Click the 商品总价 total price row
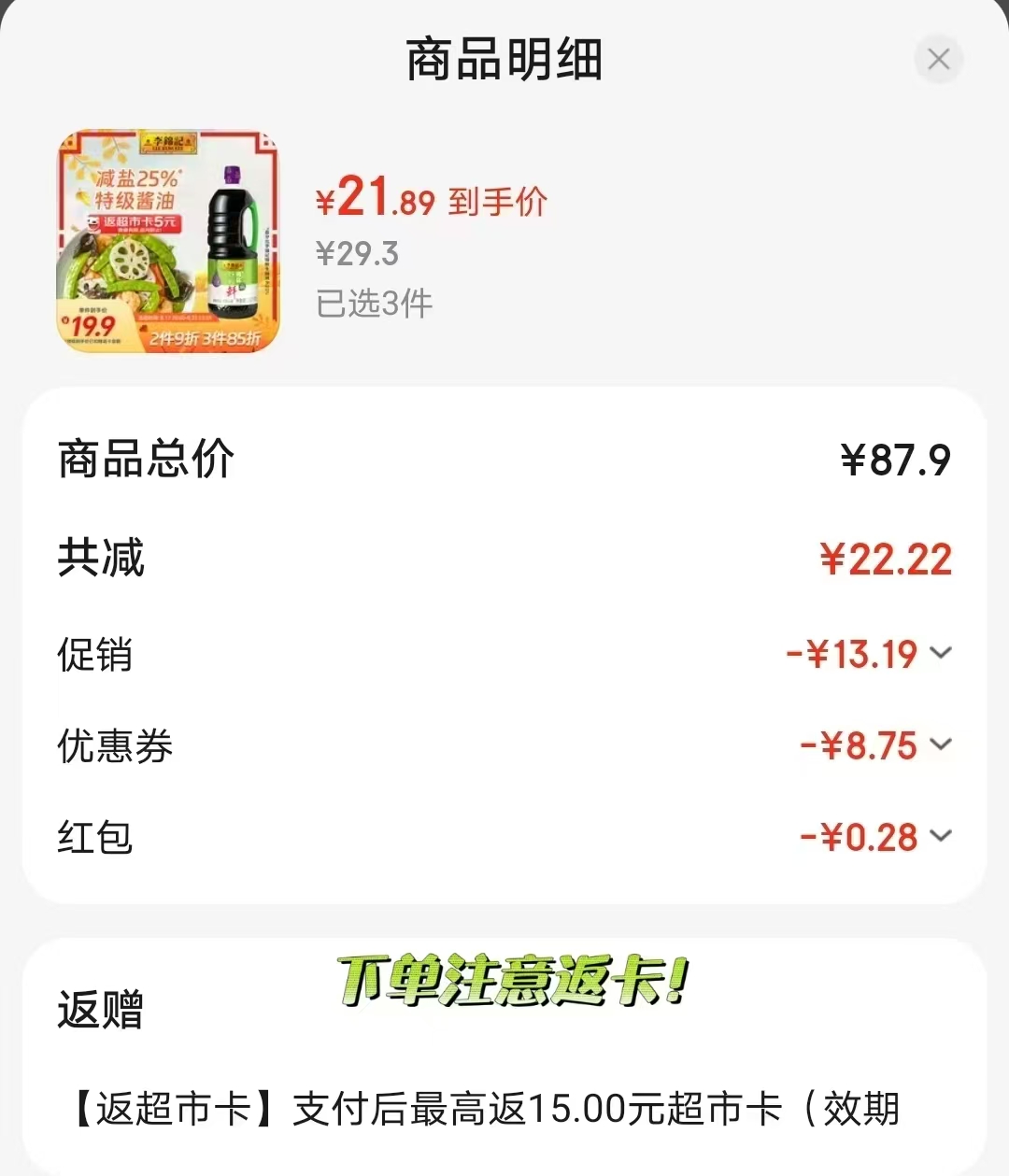This screenshot has width=1009, height=1176. pyautogui.click(x=145, y=458)
